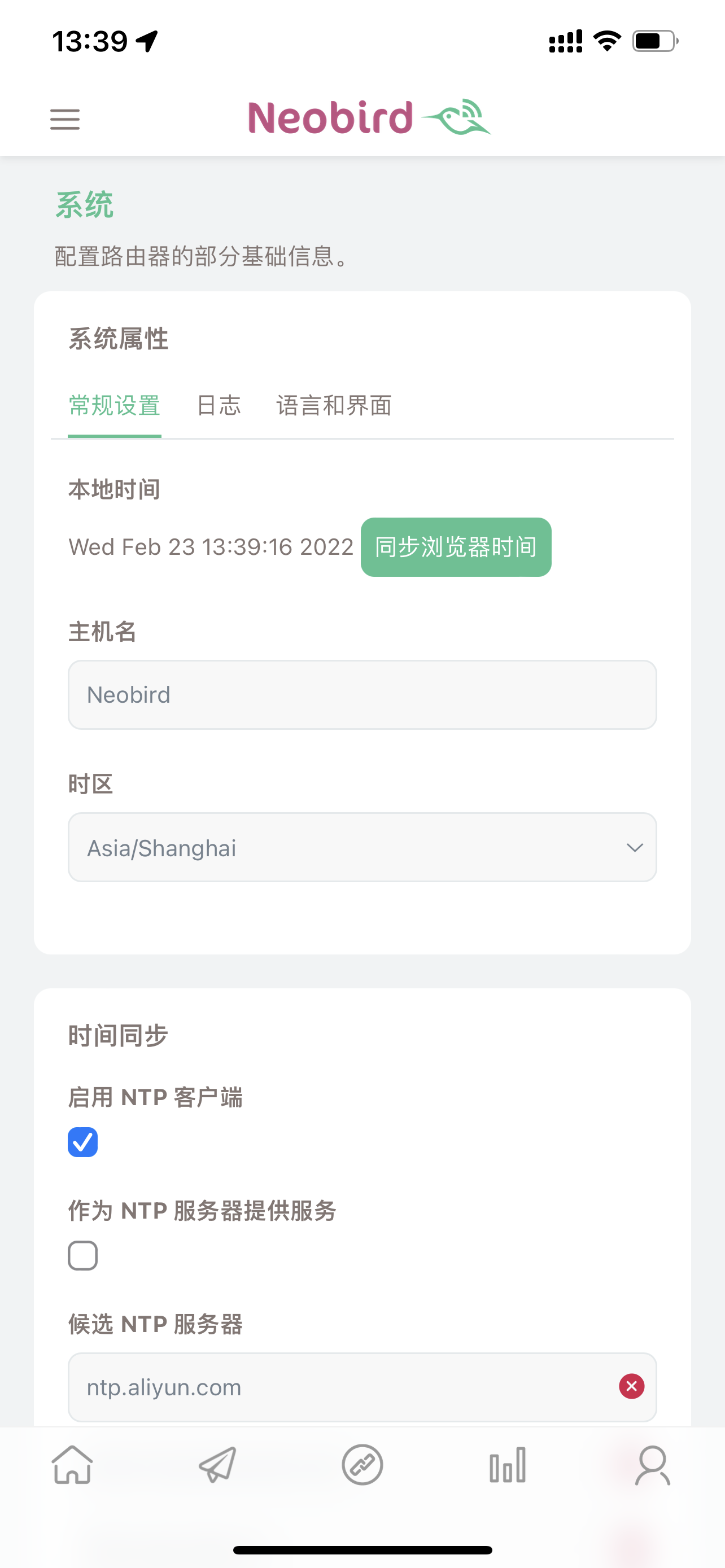This screenshot has height=1568, width=725.
Task: Switch to the 语言和界面 tab
Action: point(334,406)
